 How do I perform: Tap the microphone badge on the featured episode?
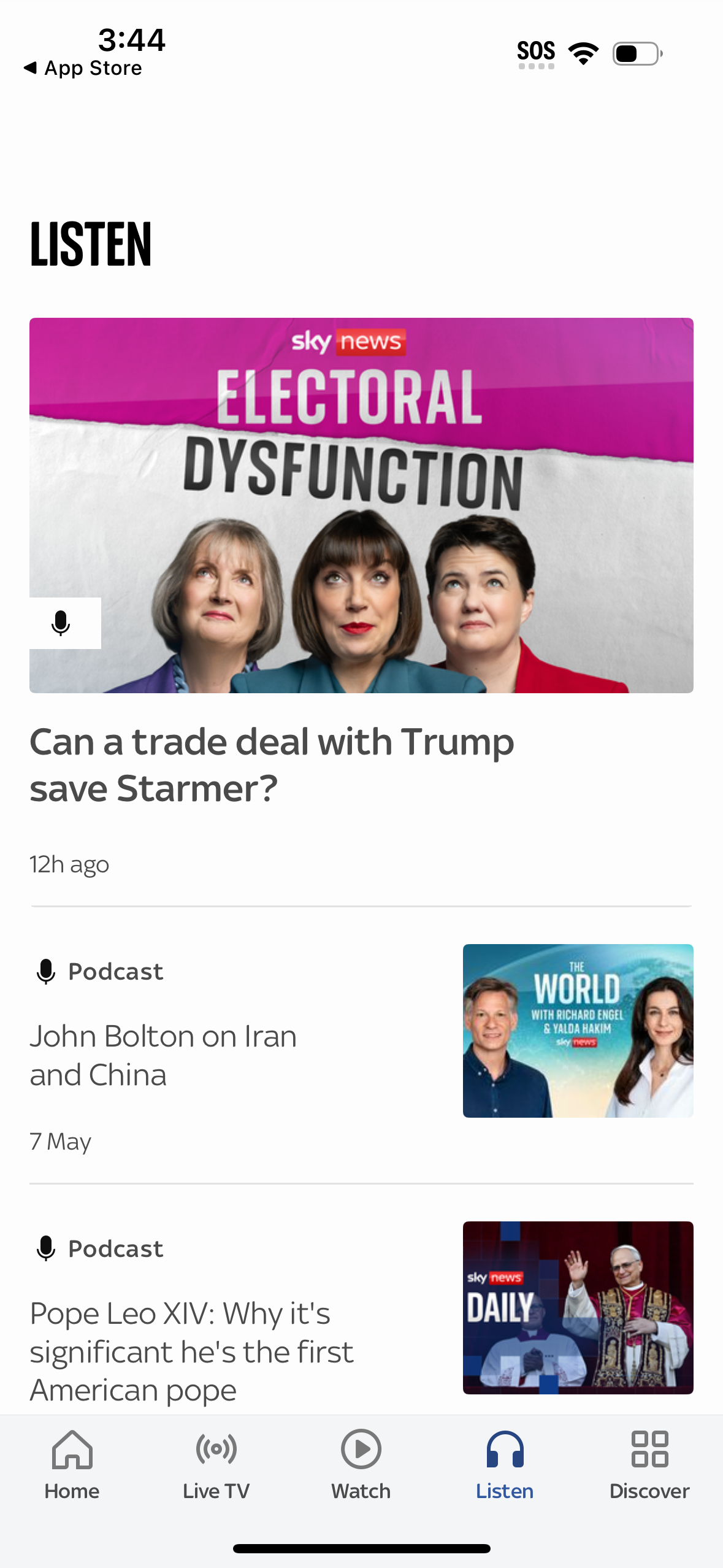(61, 624)
